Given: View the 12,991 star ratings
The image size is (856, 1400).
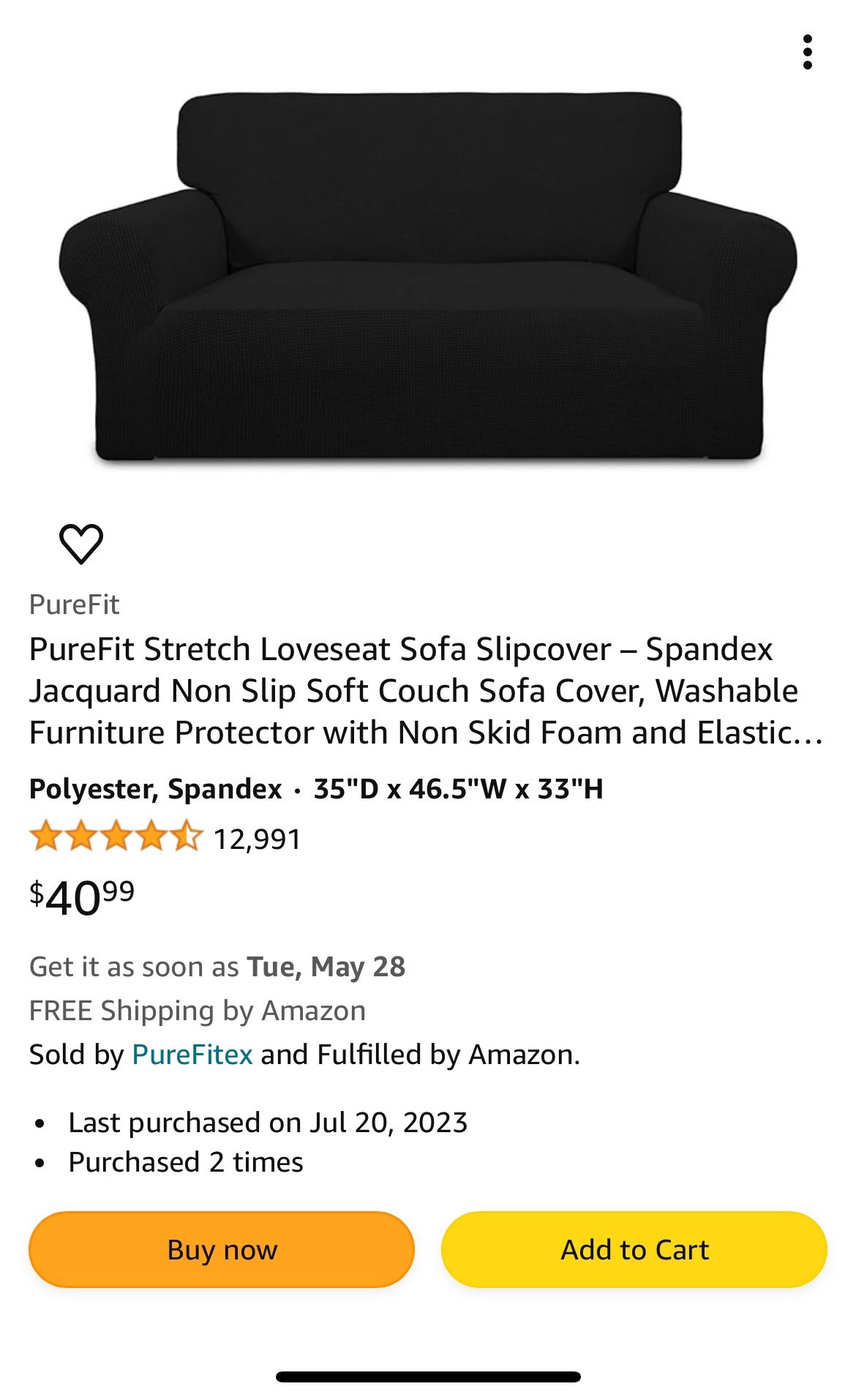Looking at the screenshot, I should 165,838.
